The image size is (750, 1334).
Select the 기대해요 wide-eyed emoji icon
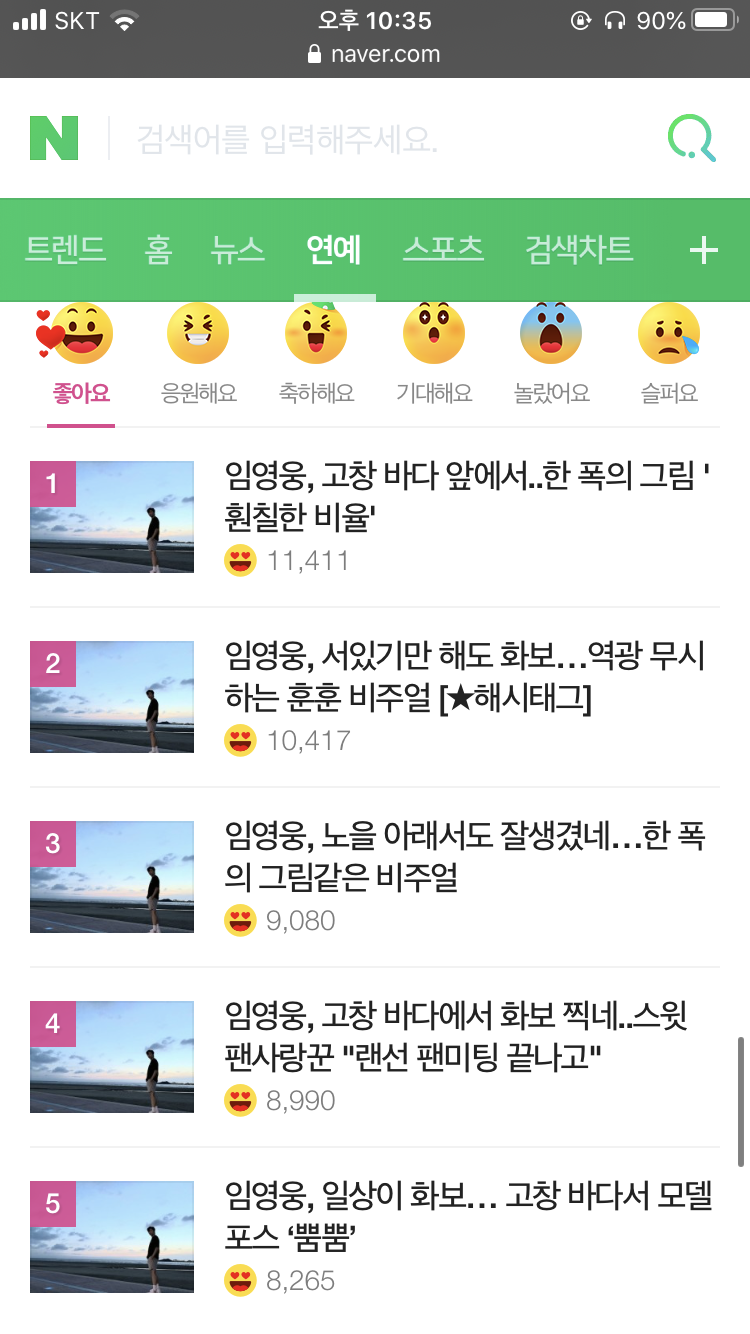pos(433,331)
